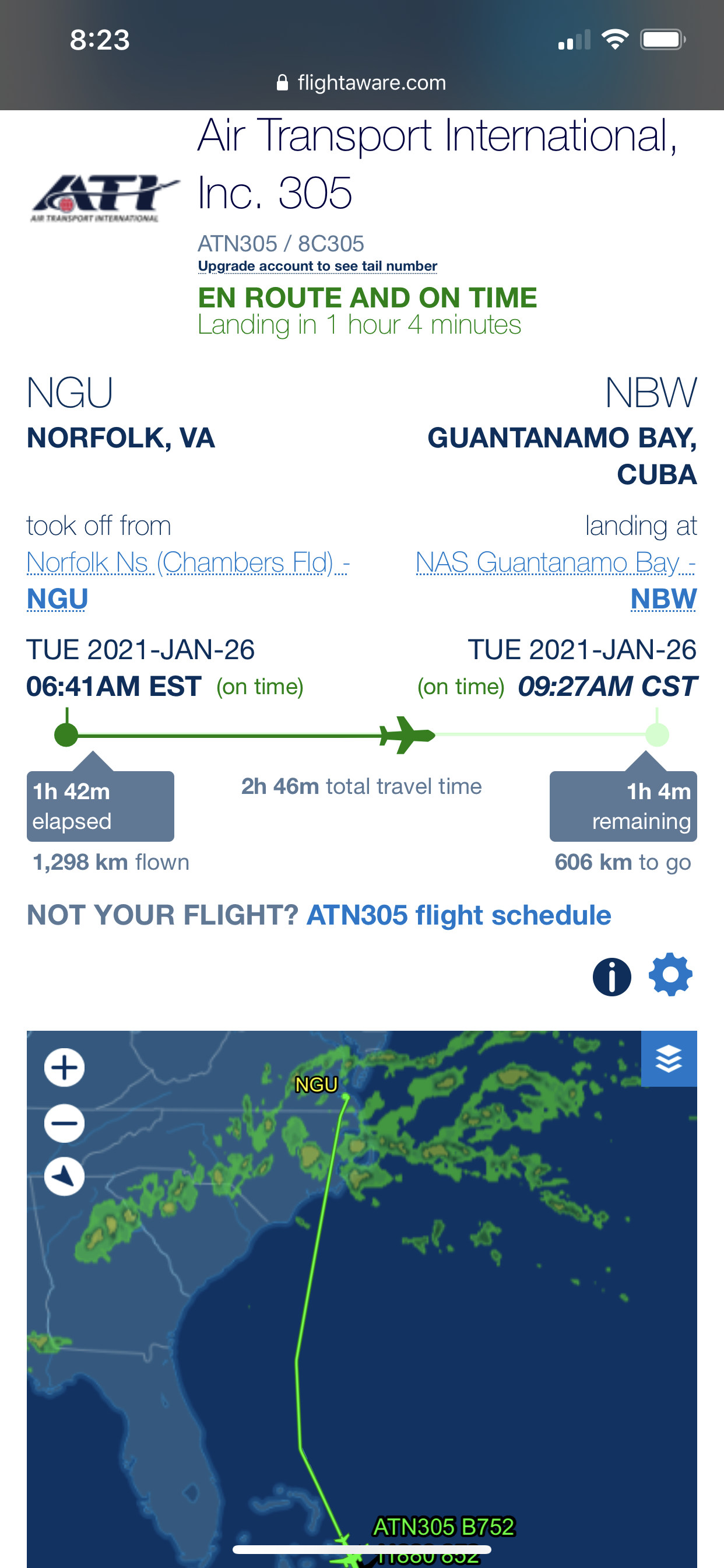Zoom out on the flight map
724x1568 pixels.
pyautogui.click(x=65, y=1122)
